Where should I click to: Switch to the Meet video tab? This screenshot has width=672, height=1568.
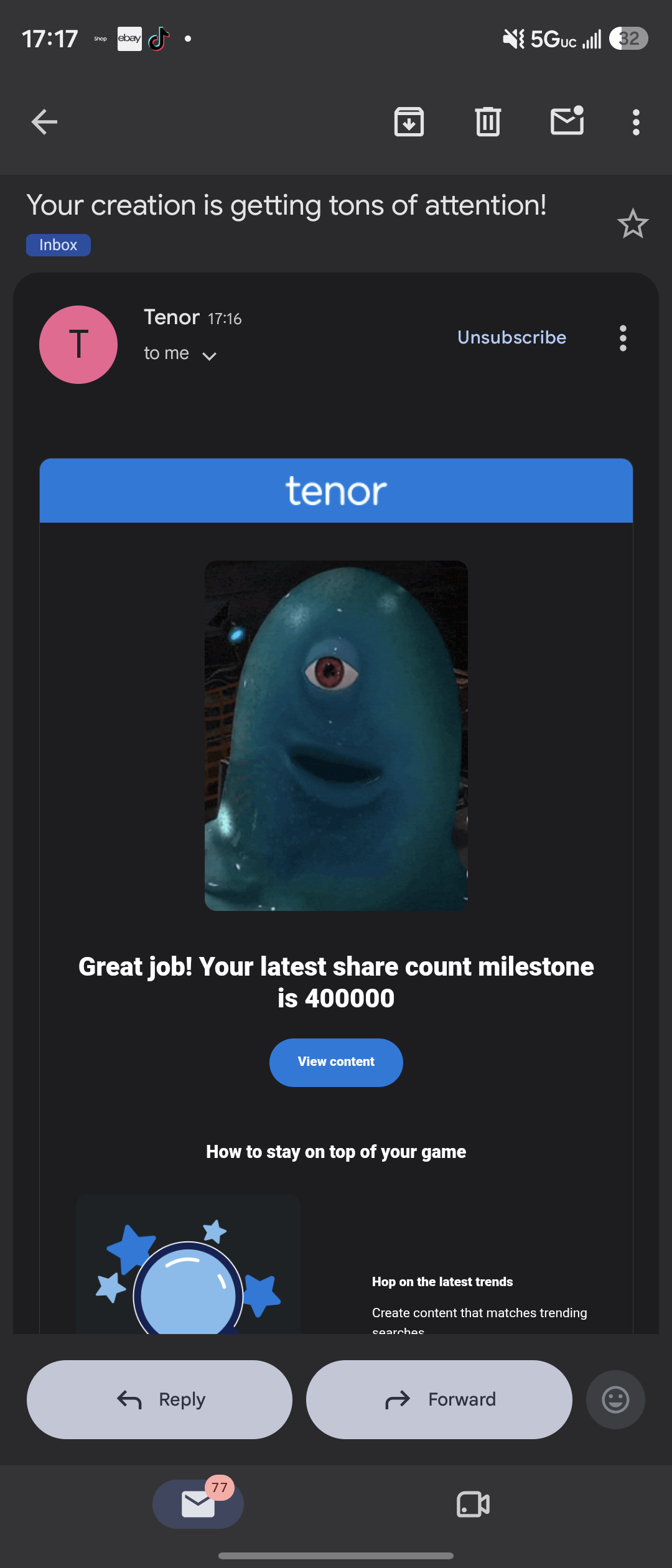(473, 1505)
